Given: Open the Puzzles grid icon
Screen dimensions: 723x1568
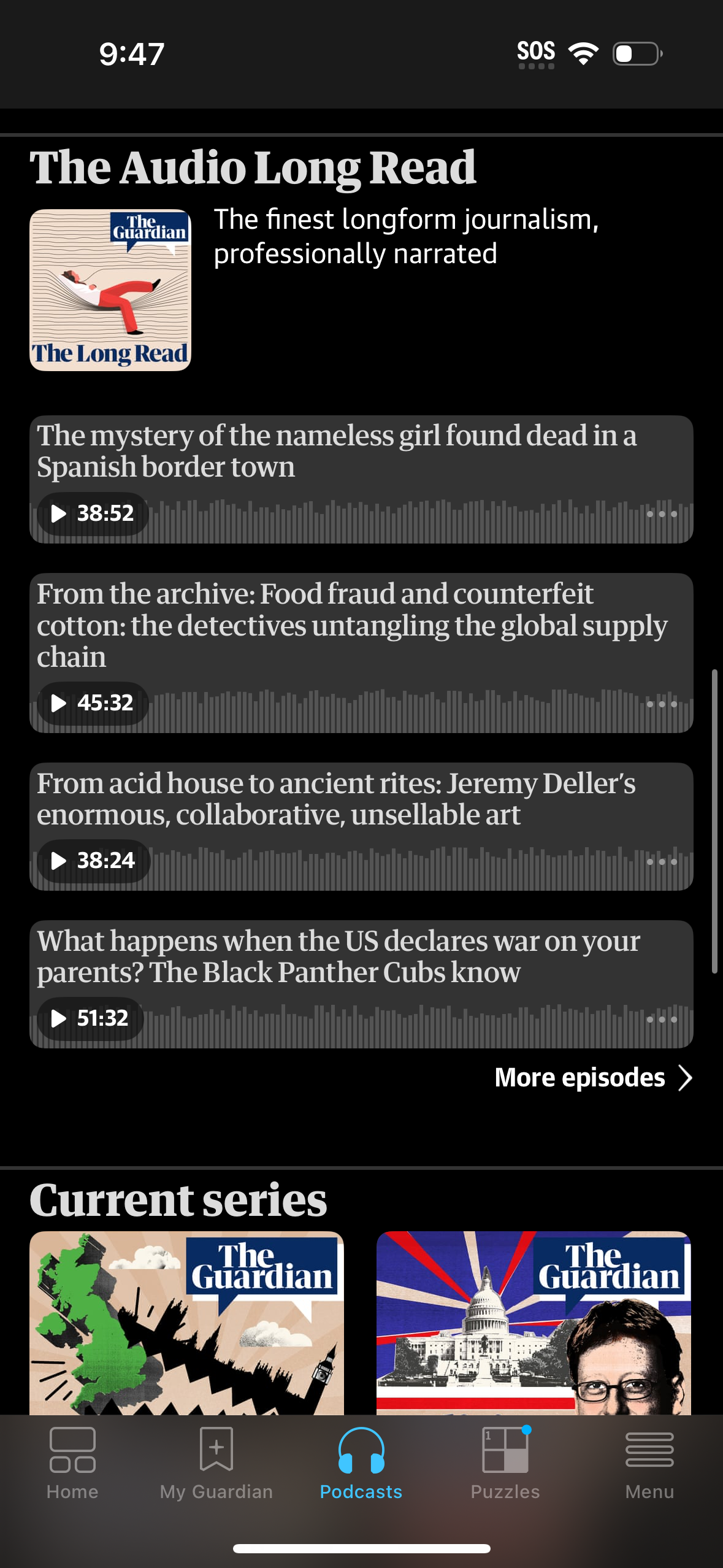Looking at the screenshot, I should [506, 1448].
